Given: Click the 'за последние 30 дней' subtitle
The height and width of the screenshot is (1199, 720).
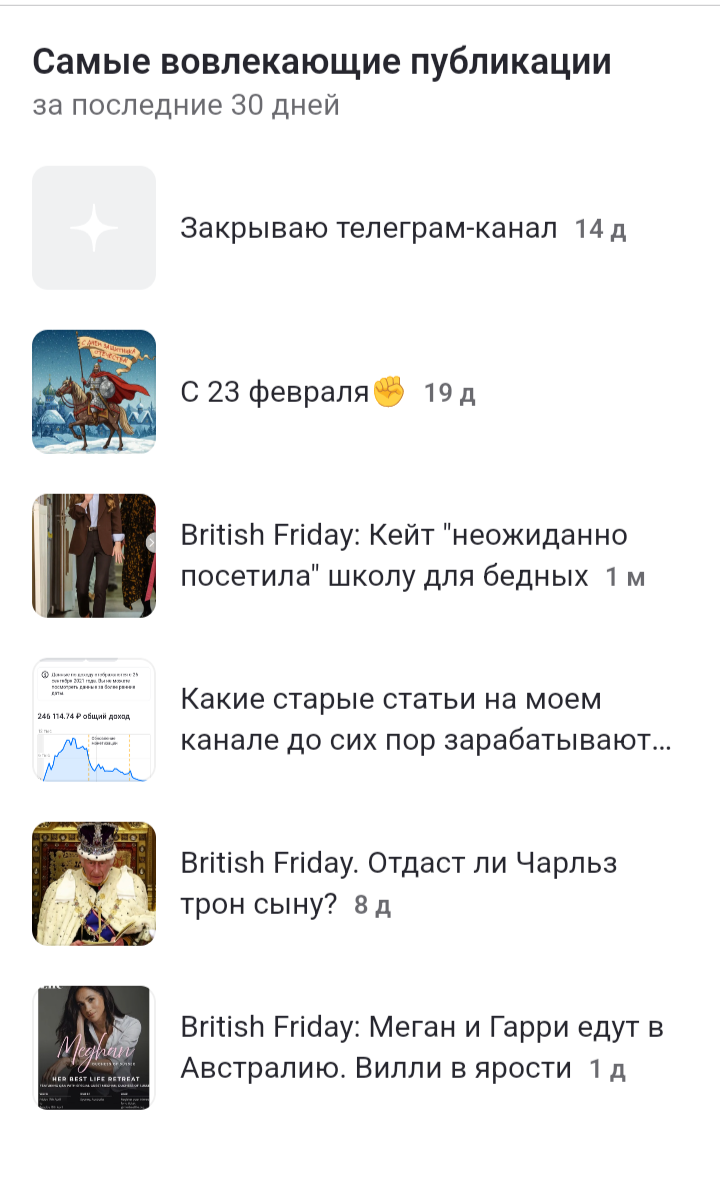Looking at the screenshot, I should pyautogui.click(x=187, y=104).
